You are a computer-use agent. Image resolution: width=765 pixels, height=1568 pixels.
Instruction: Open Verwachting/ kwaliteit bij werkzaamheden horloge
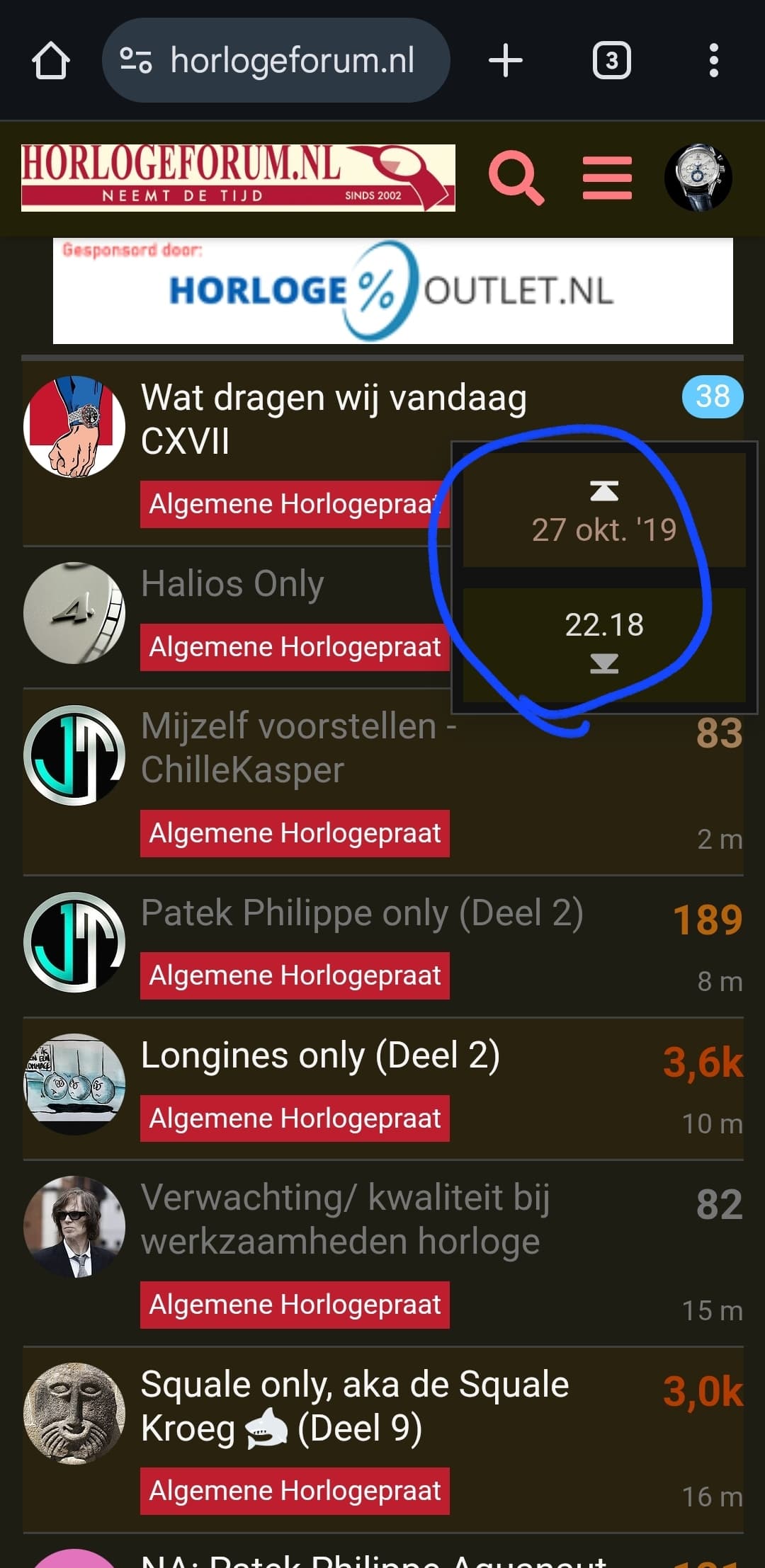(346, 1220)
